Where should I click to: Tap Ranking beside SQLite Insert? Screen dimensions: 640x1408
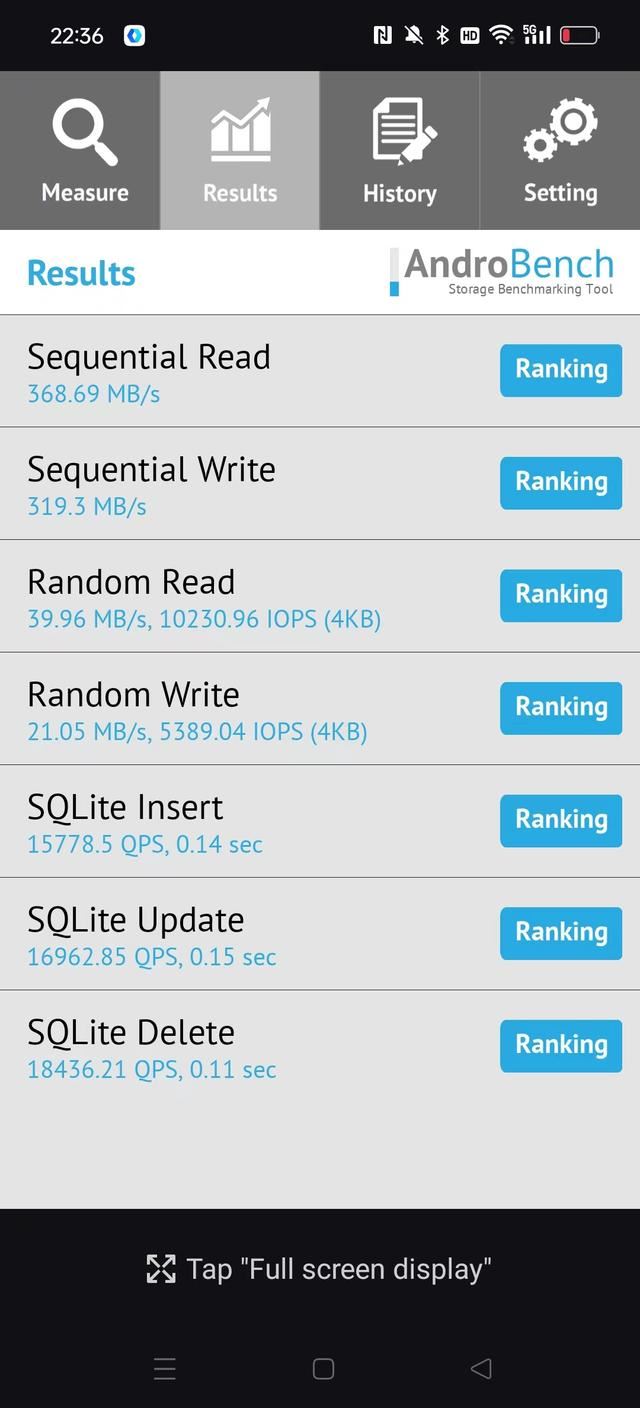pos(561,820)
